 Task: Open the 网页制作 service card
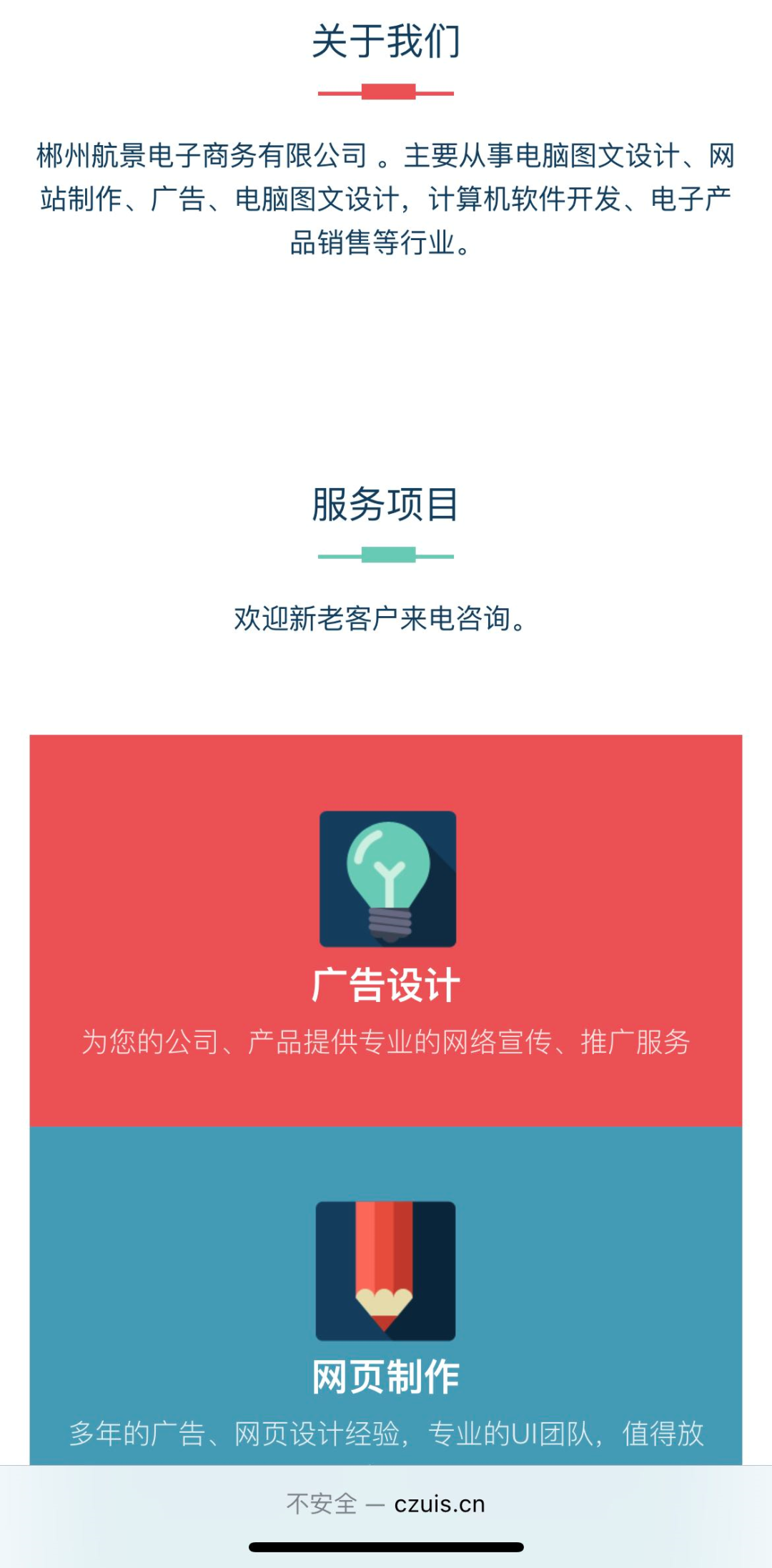tap(386, 1376)
